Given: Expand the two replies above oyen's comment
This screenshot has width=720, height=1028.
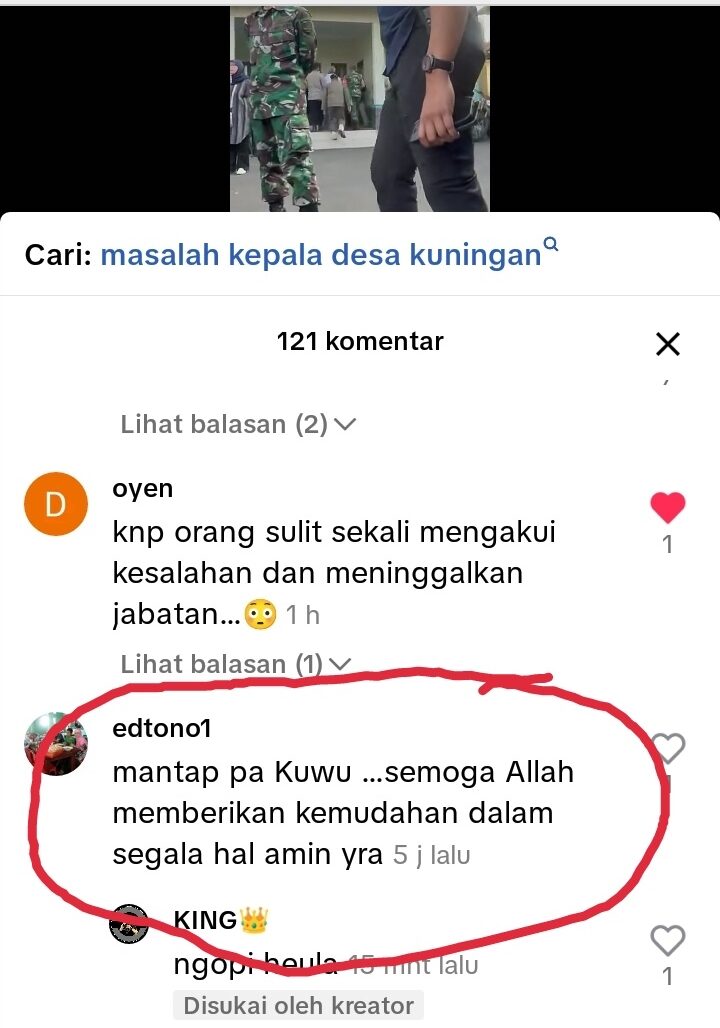Looking at the screenshot, I should point(237,424).
